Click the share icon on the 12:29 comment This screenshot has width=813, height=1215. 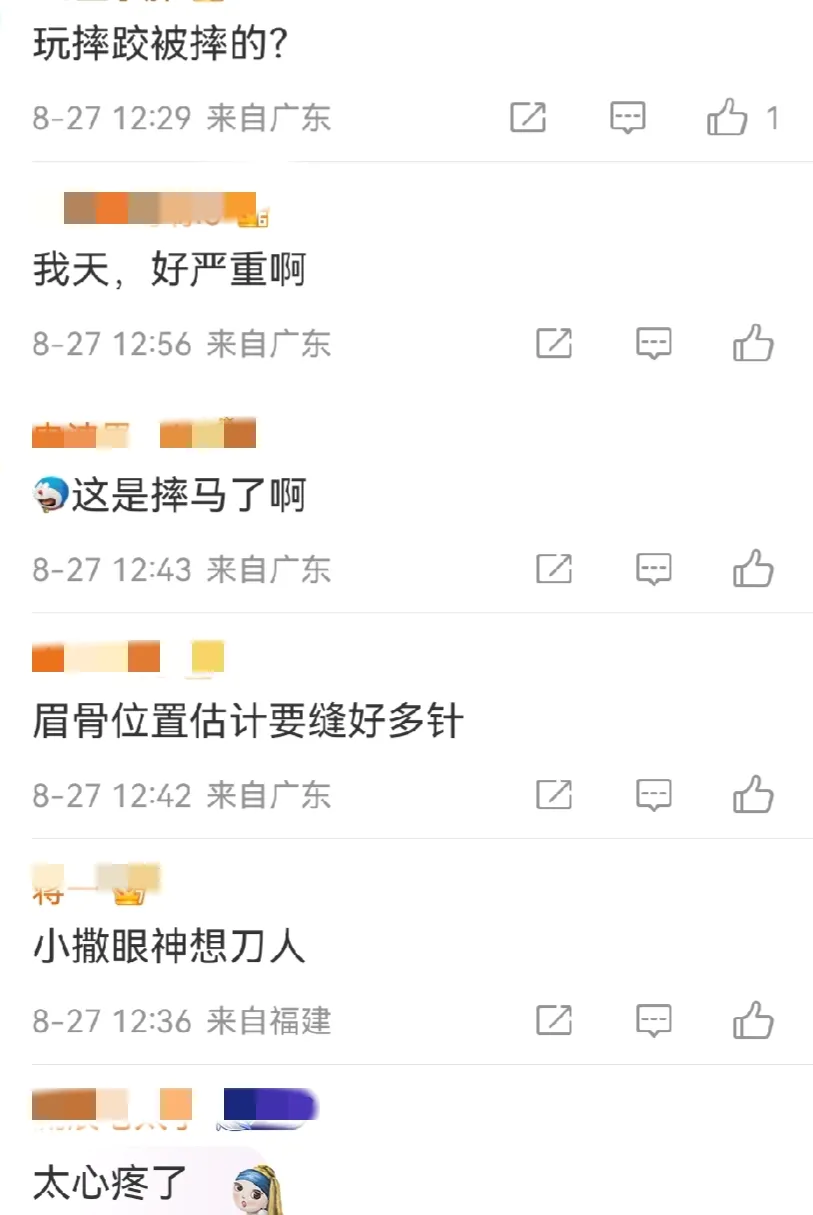point(528,117)
